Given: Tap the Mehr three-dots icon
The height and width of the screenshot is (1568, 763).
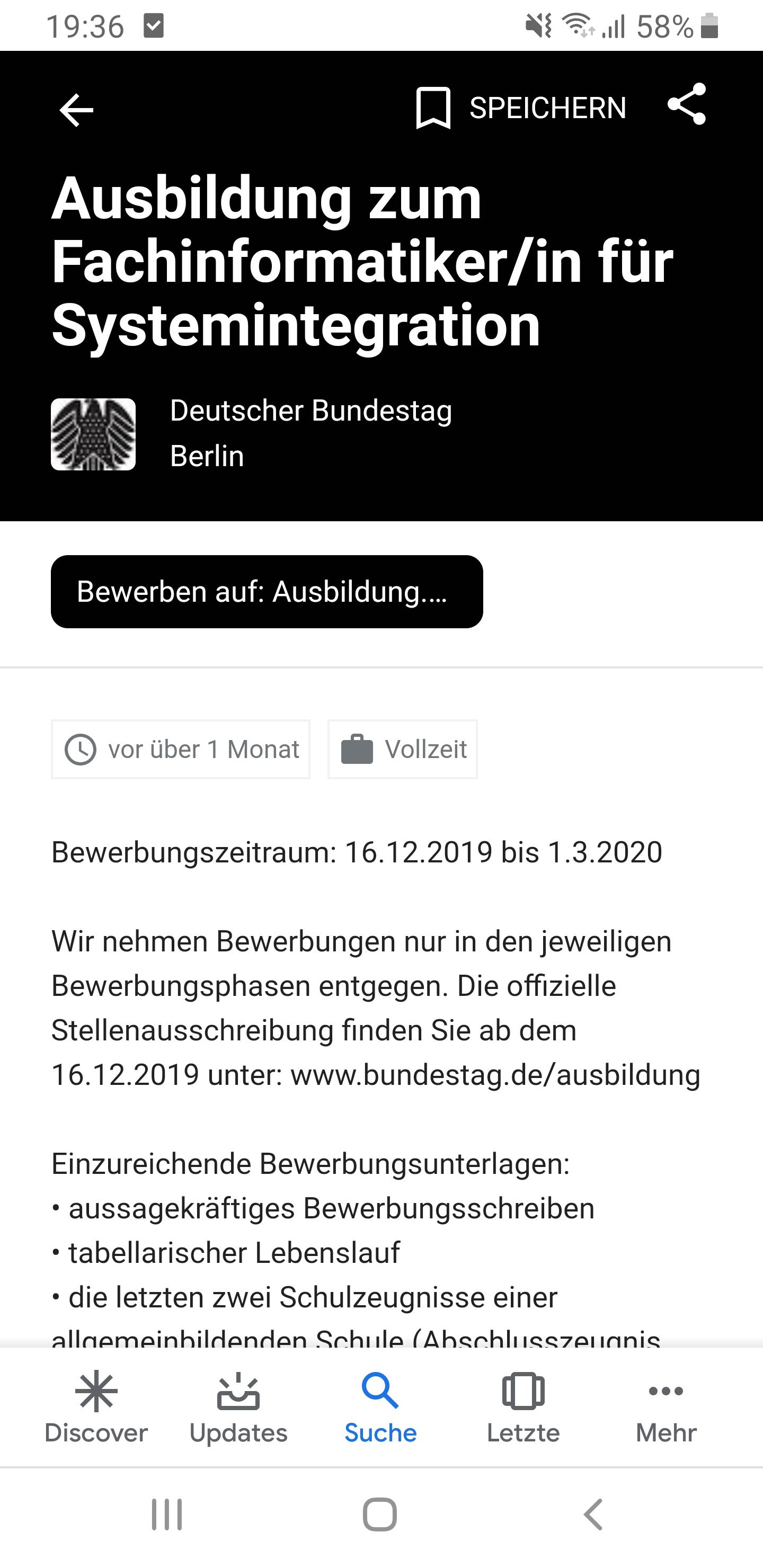Looking at the screenshot, I should 666,1391.
